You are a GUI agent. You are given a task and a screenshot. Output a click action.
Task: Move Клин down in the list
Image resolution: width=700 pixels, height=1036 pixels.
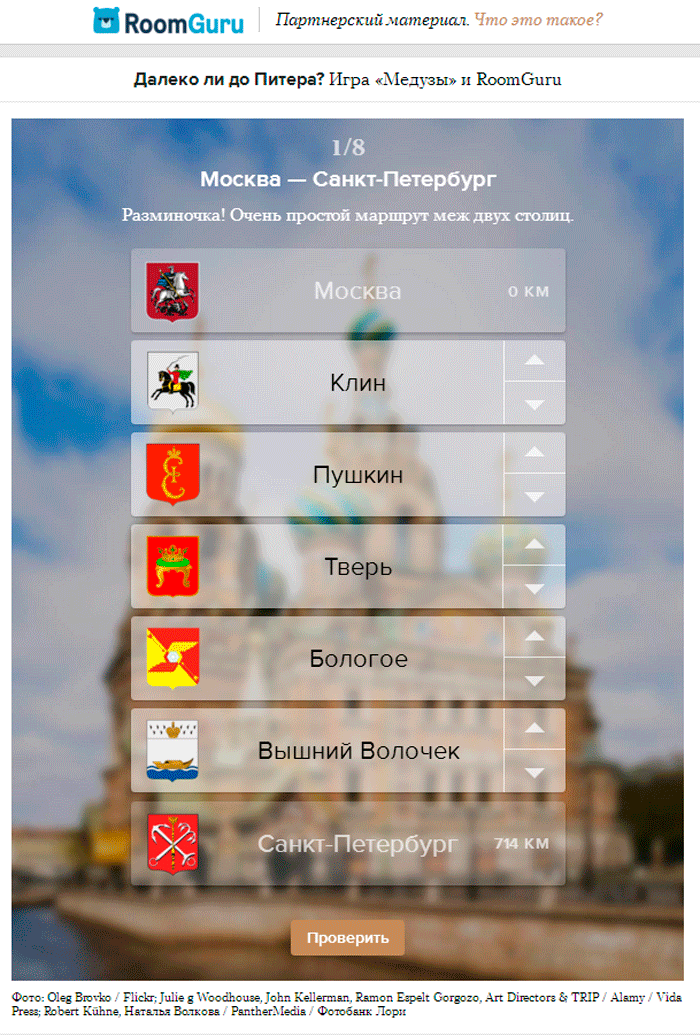(x=535, y=403)
